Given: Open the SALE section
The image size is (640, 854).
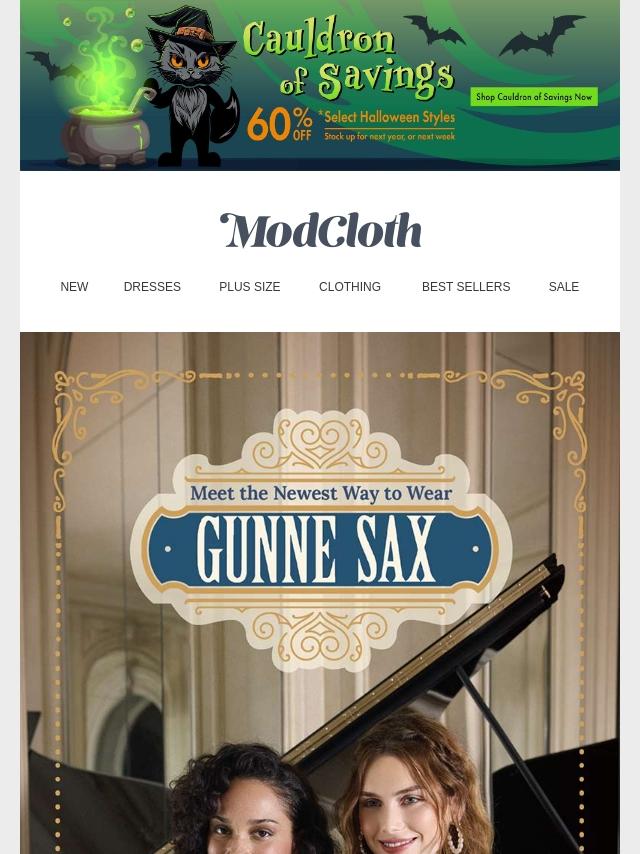Looking at the screenshot, I should pyautogui.click(x=563, y=287).
